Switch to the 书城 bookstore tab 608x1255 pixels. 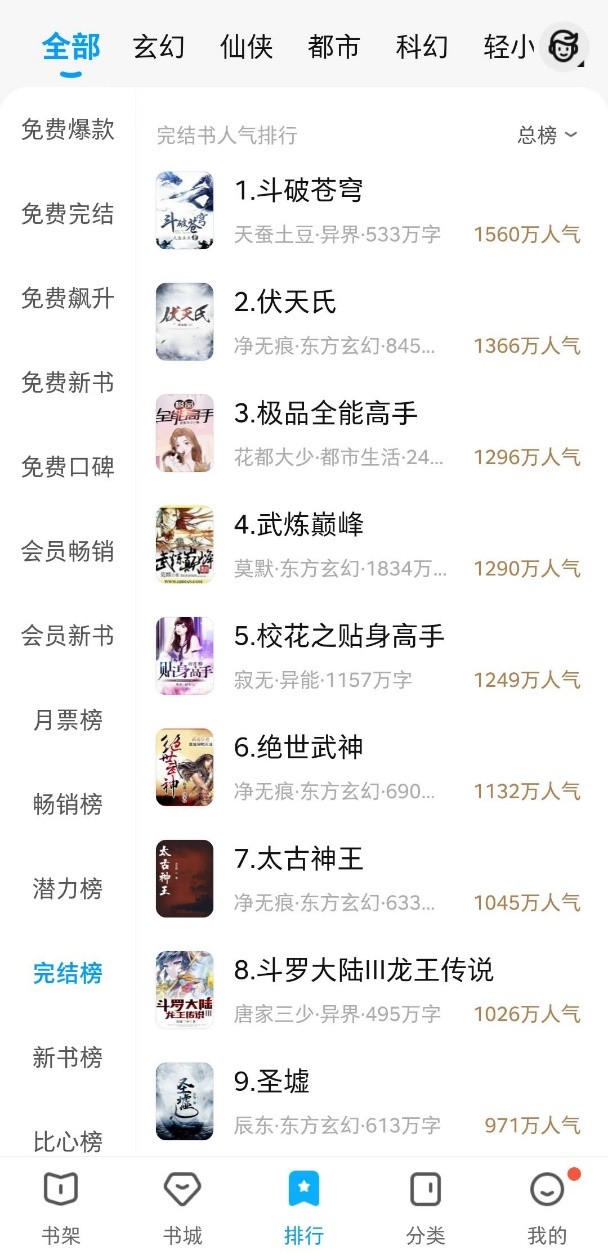point(182,1207)
